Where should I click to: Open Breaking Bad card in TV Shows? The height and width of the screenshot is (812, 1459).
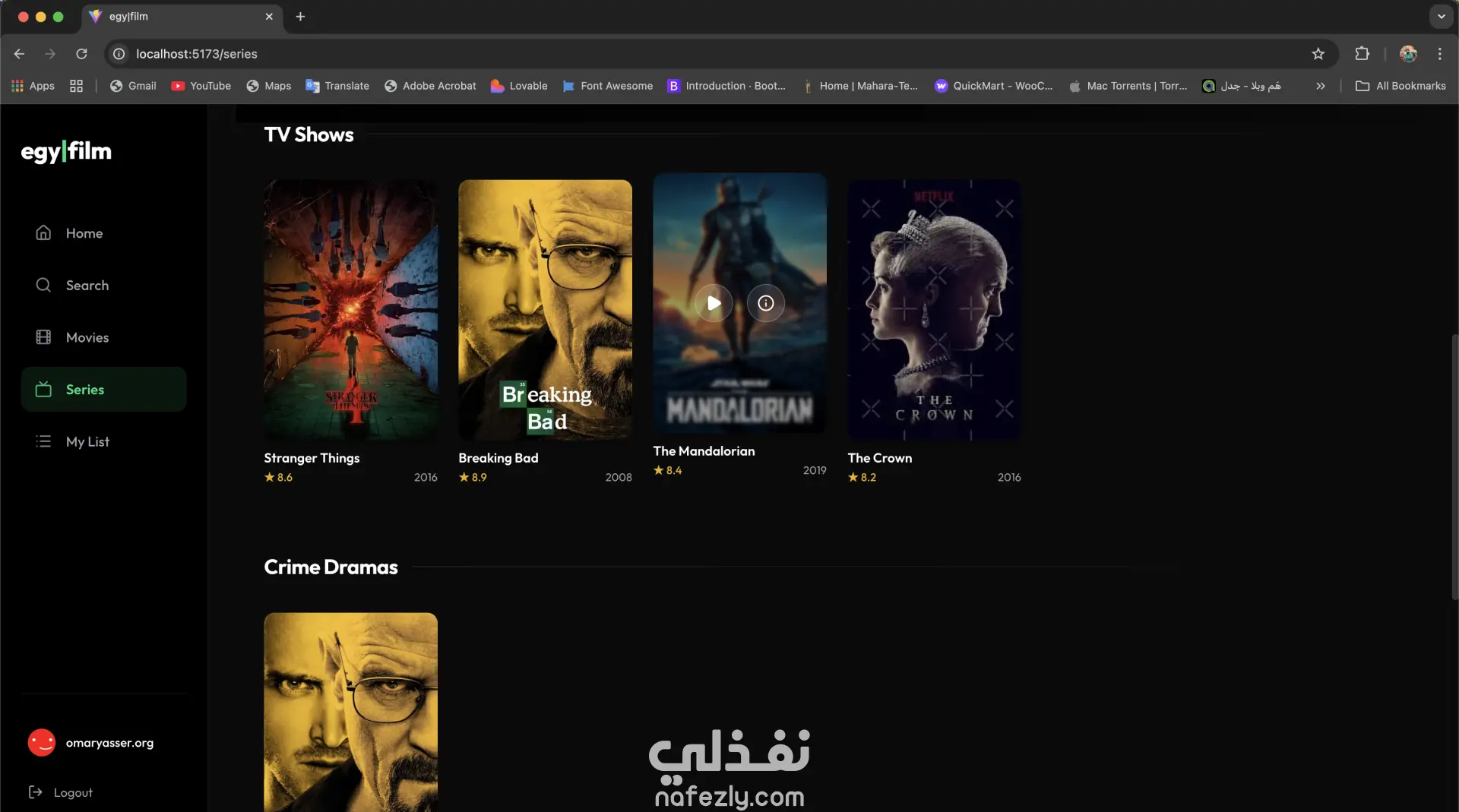[x=545, y=309]
